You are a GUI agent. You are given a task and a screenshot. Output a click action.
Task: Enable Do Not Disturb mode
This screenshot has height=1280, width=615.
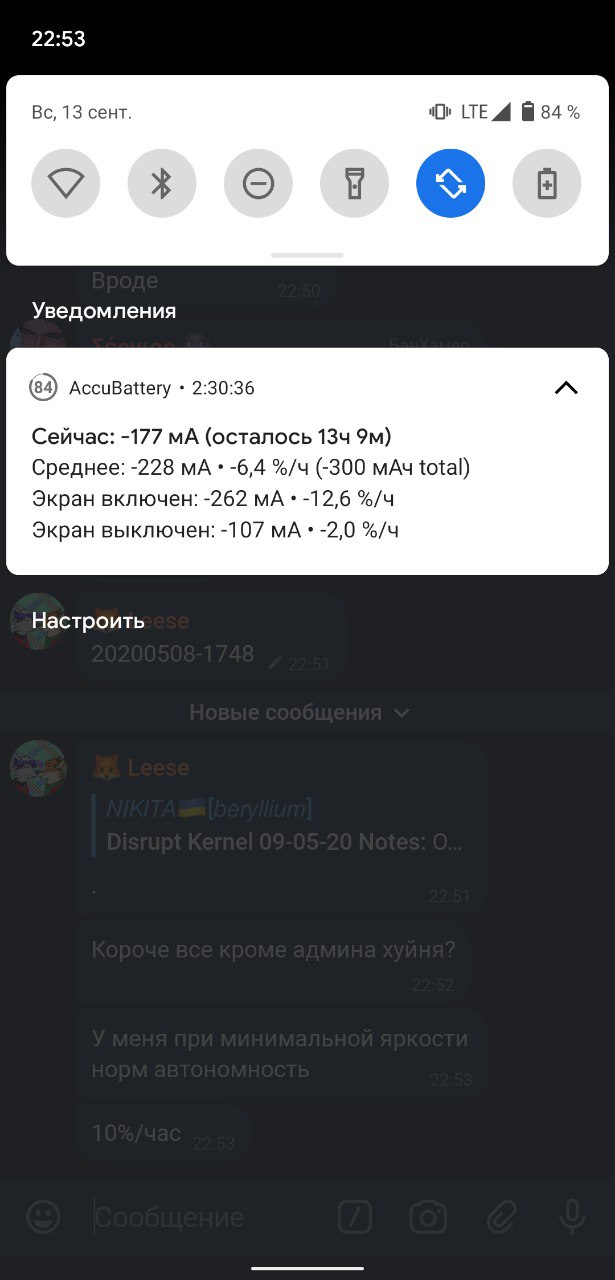coord(258,184)
